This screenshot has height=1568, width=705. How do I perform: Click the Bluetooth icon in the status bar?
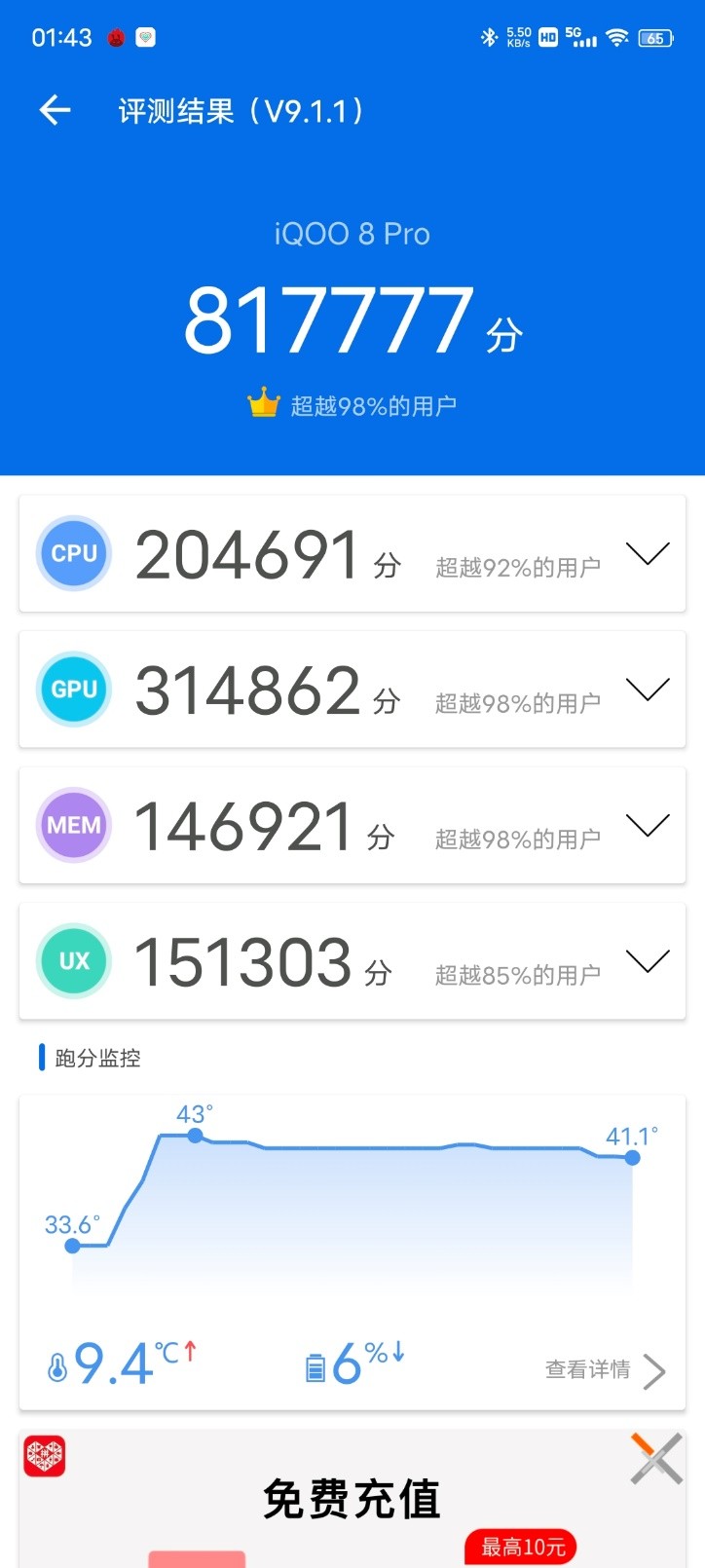pos(490,37)
